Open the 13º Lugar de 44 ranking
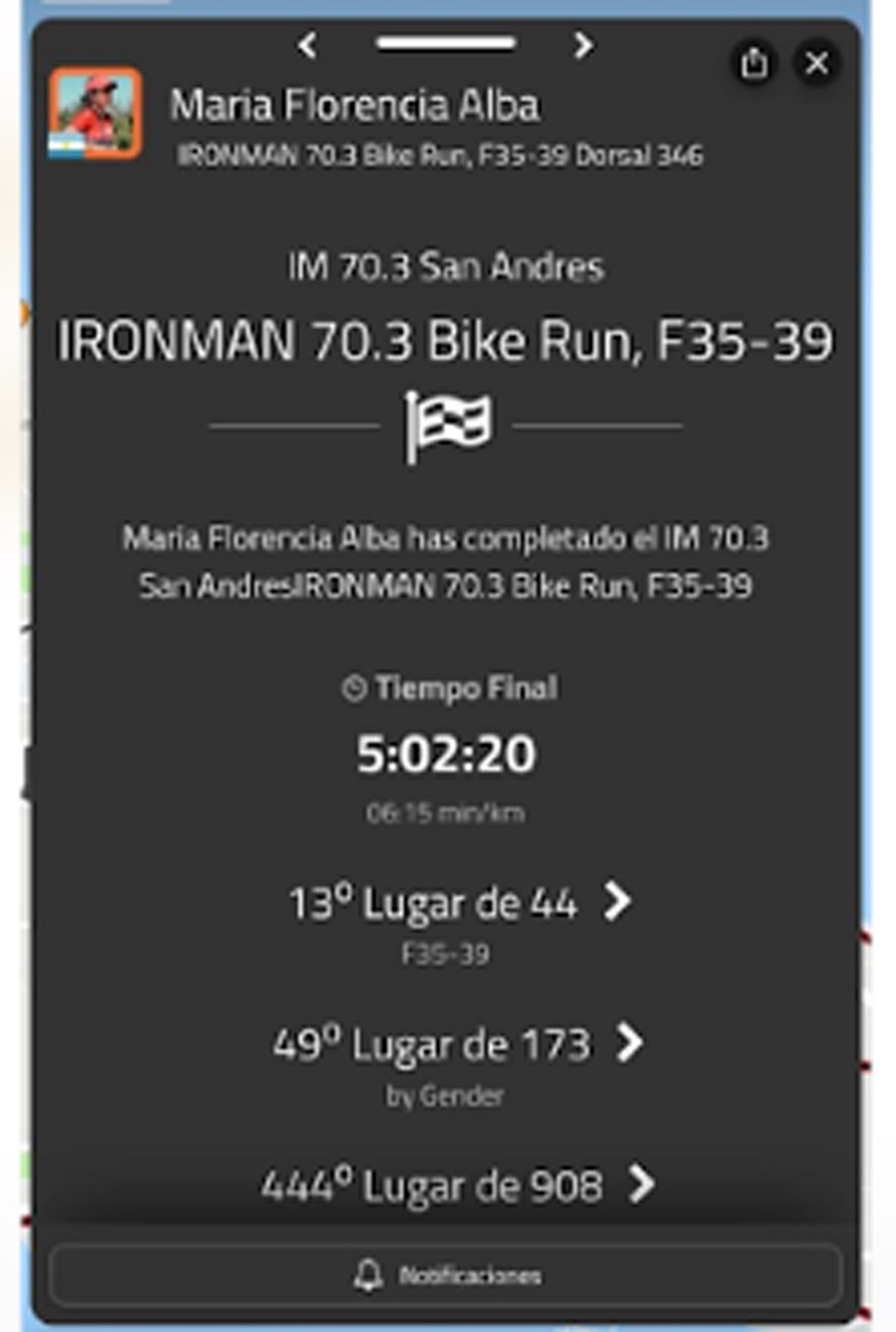Viewport: 896px width, 1332px height. [458, 903]
